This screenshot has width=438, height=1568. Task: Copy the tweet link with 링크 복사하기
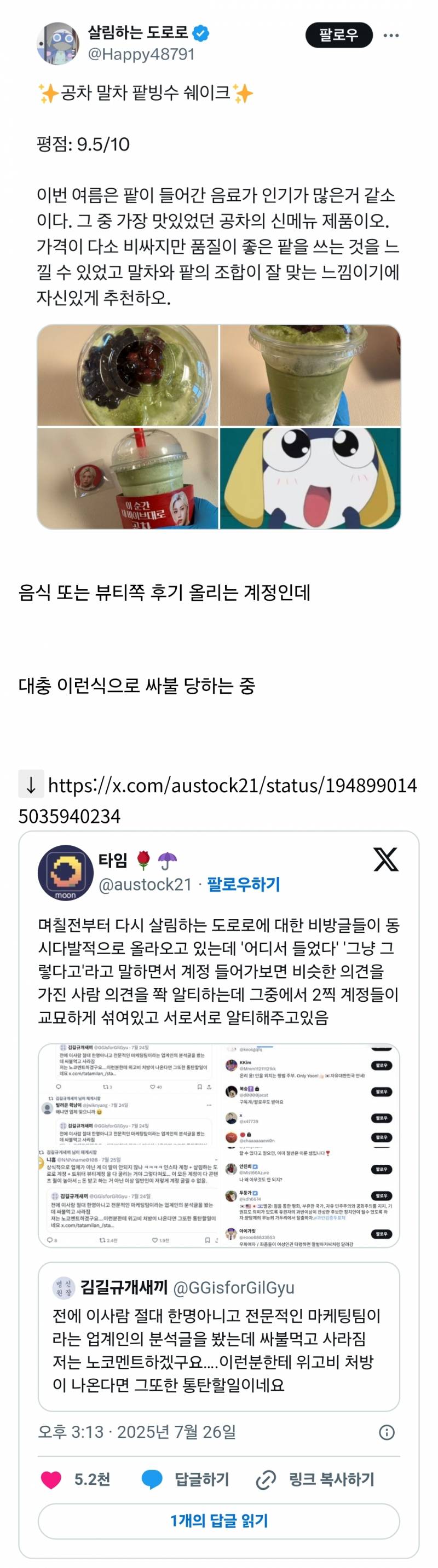[315, 1479]
